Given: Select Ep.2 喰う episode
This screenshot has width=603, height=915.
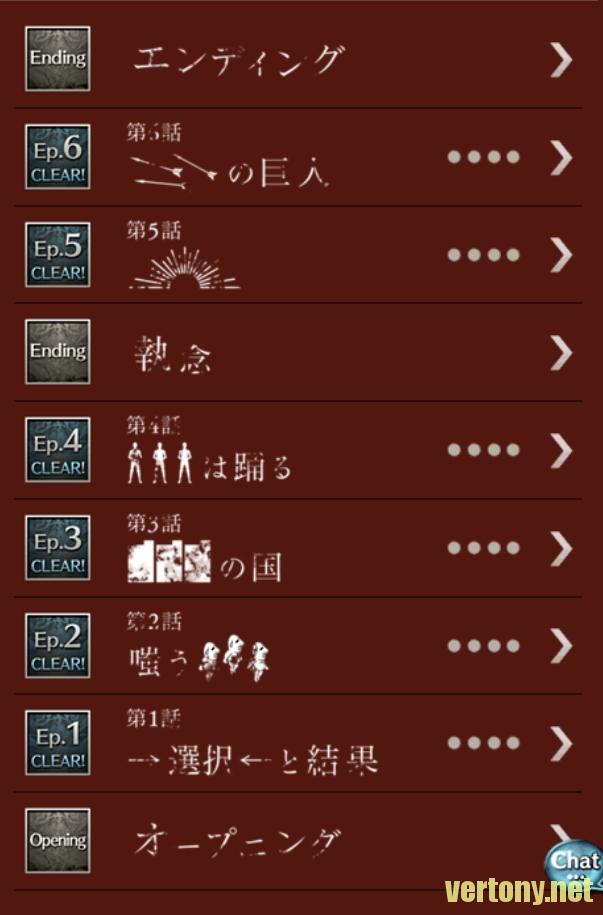Looking at the screenshot, I should point(300,646).
